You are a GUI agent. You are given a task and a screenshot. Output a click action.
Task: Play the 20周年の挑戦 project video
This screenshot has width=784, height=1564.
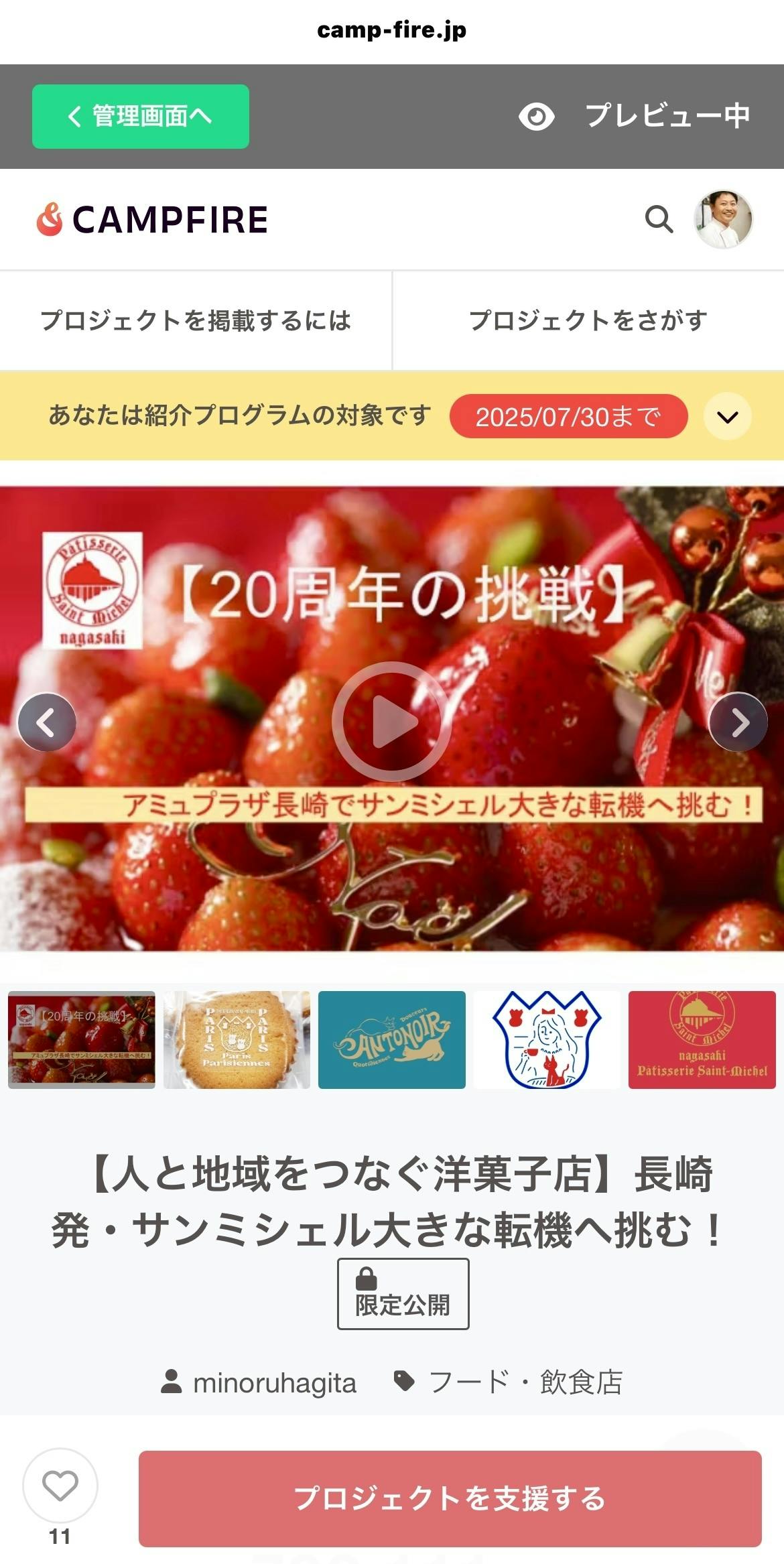click(392, 722)
